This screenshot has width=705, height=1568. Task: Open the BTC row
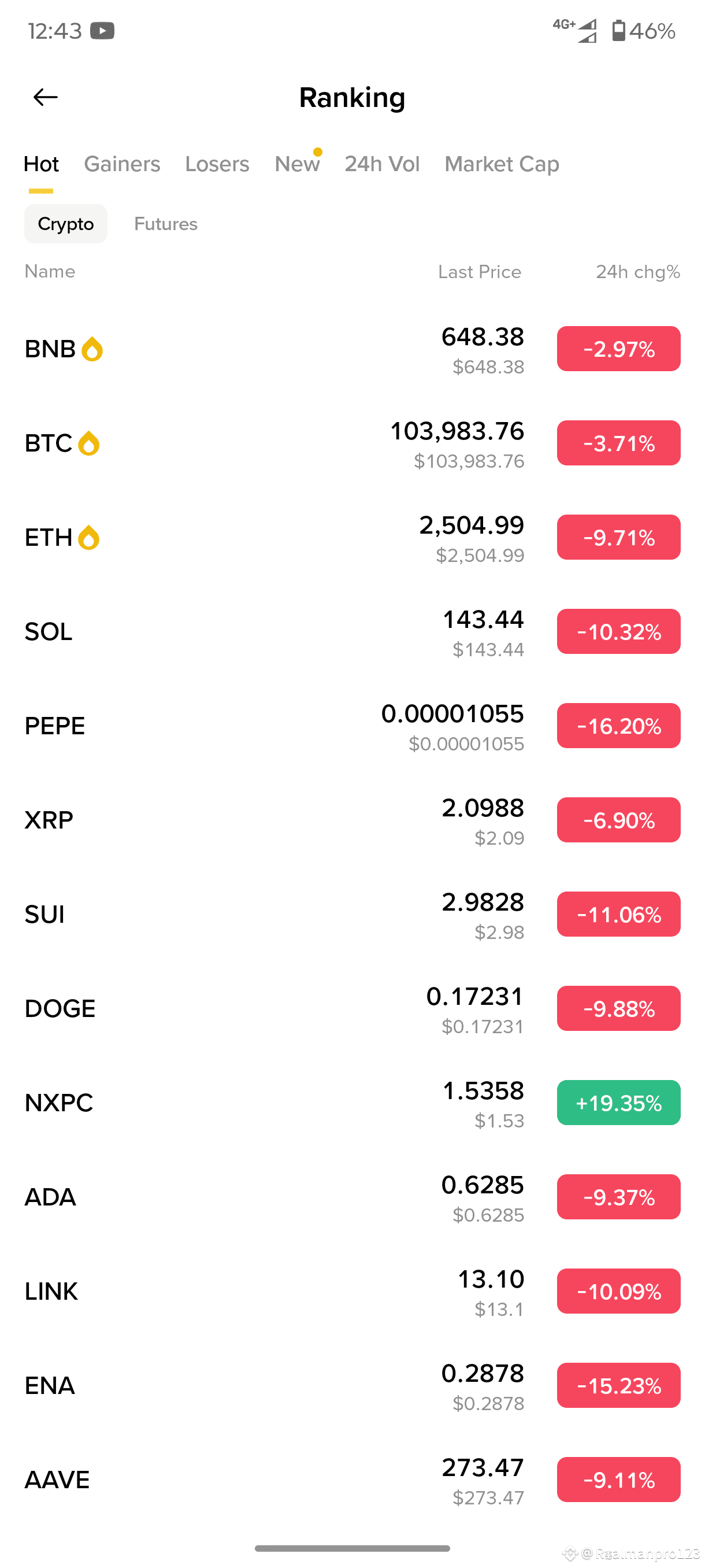[352, 443]
